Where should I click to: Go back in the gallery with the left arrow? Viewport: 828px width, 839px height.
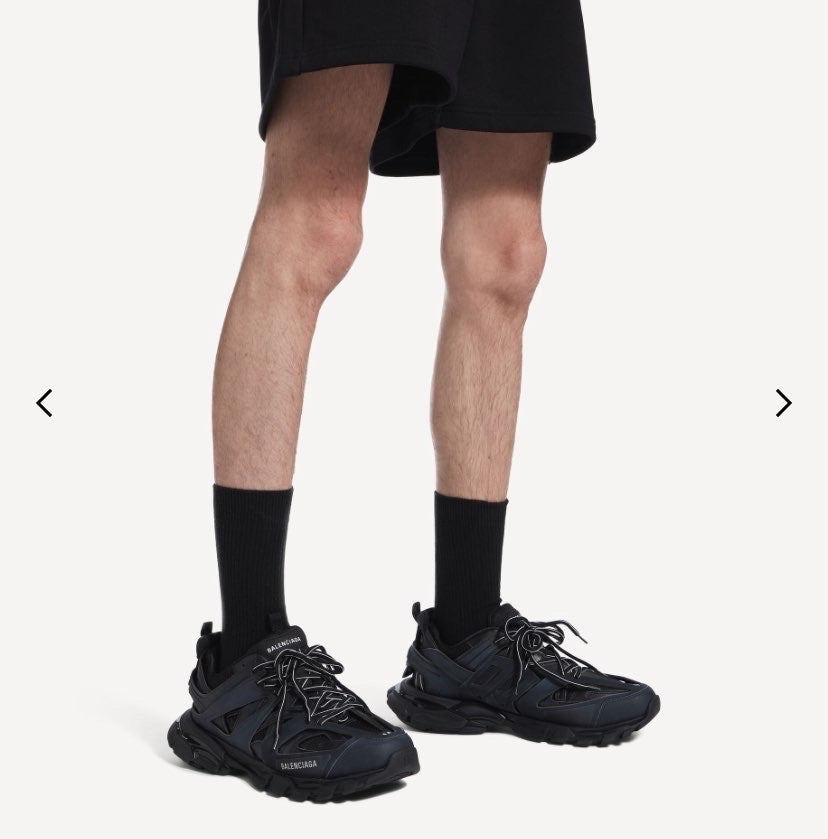44,403
